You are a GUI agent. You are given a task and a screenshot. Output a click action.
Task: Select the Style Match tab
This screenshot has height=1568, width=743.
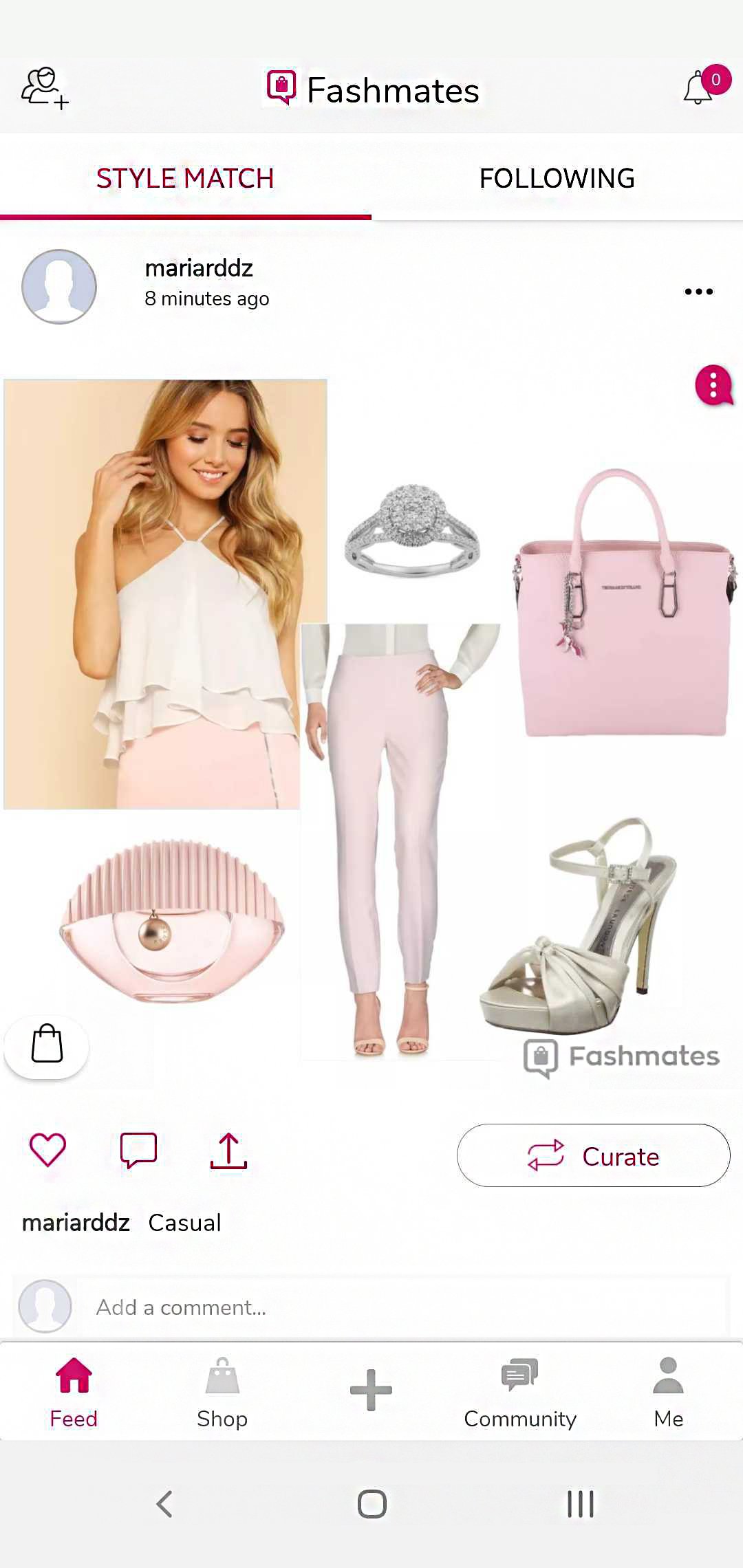pos(185,179)
